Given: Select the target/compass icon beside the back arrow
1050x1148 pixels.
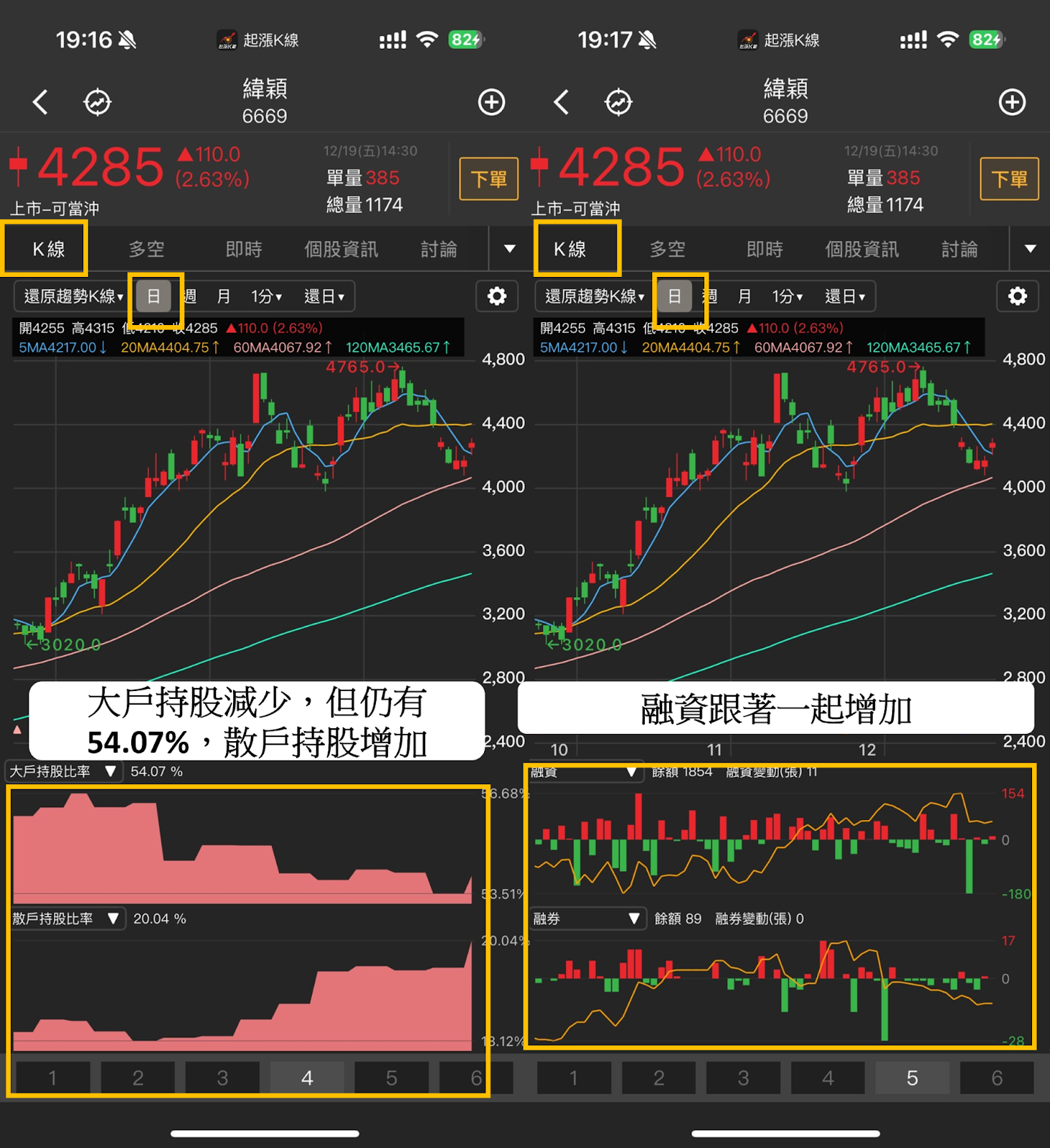Looking at the screenshot, I should (98, 102).
